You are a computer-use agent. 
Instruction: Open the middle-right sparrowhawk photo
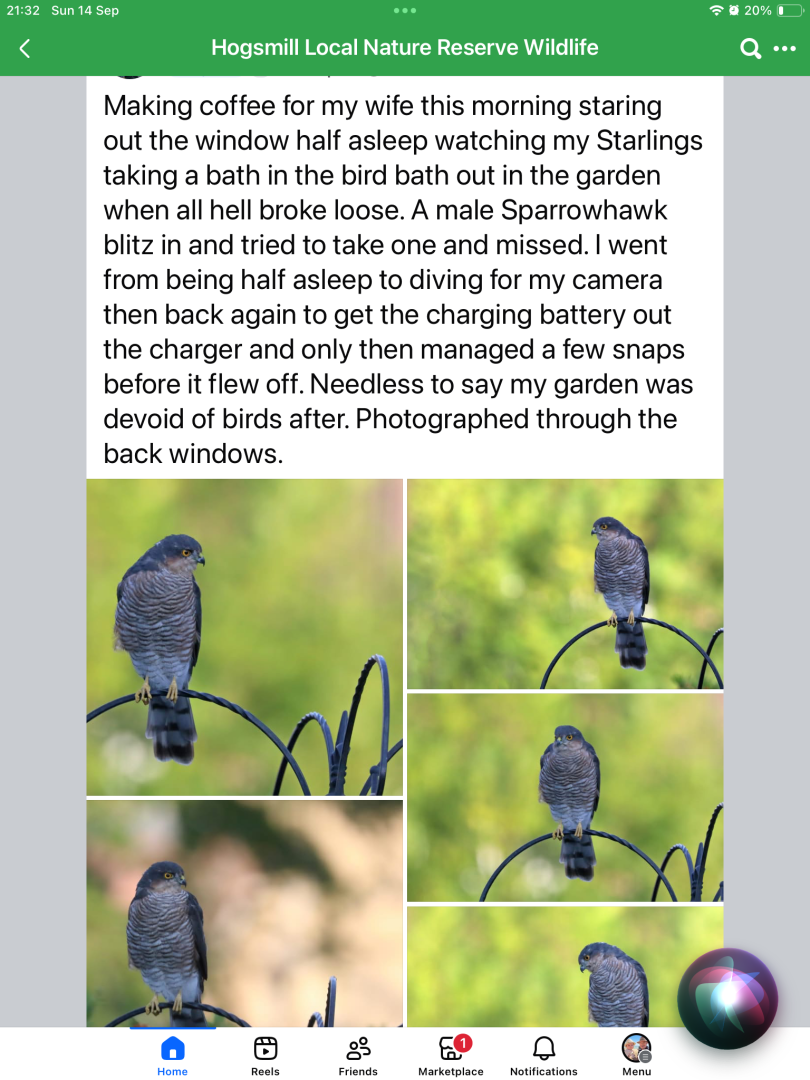[565, 797]
